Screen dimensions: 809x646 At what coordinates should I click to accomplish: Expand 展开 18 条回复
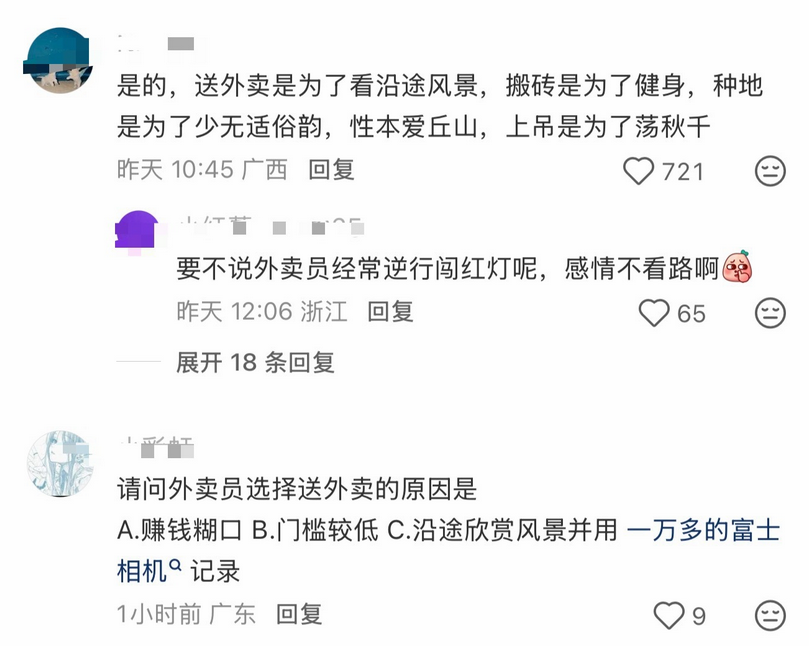[255, 362]
